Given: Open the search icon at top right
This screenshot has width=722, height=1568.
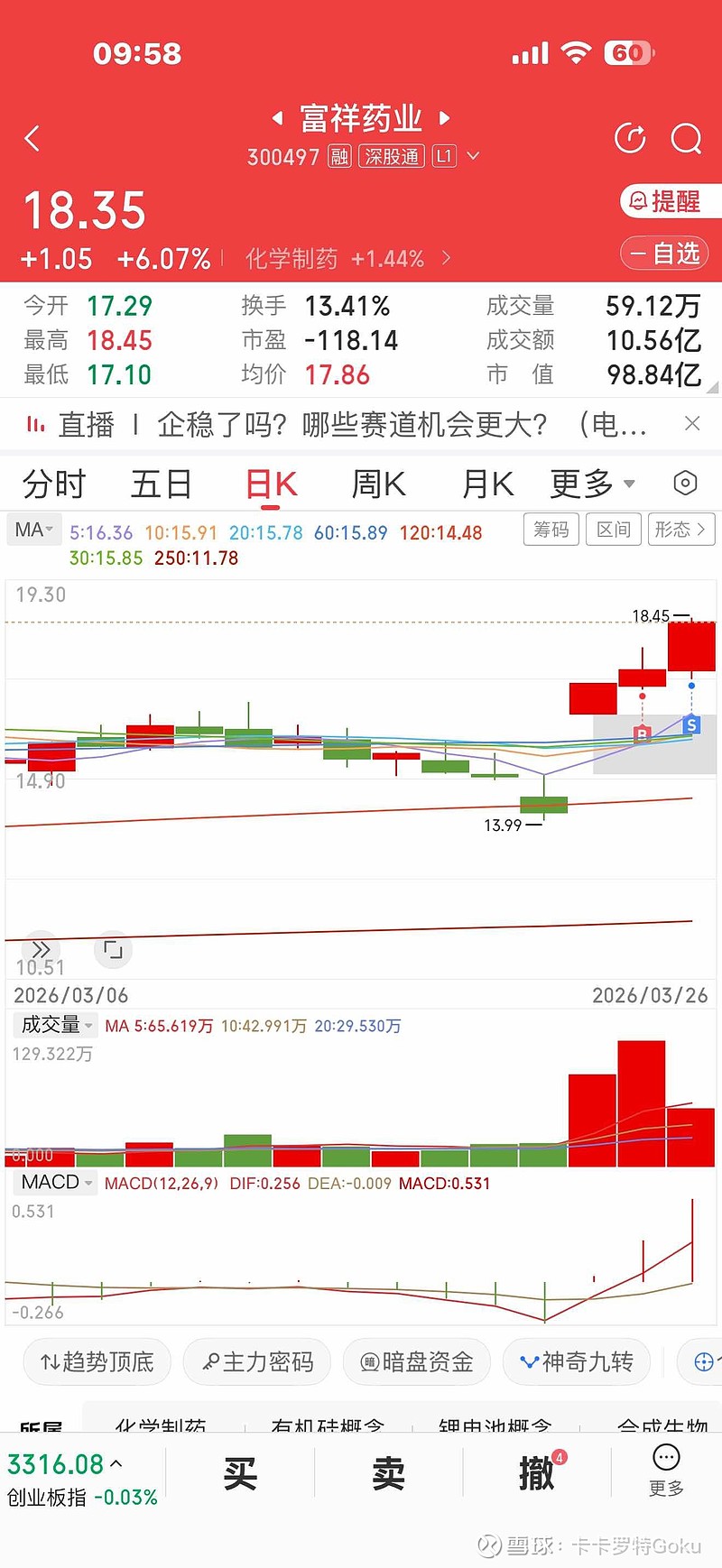Looking at the screenshot, I should [686, 138].
